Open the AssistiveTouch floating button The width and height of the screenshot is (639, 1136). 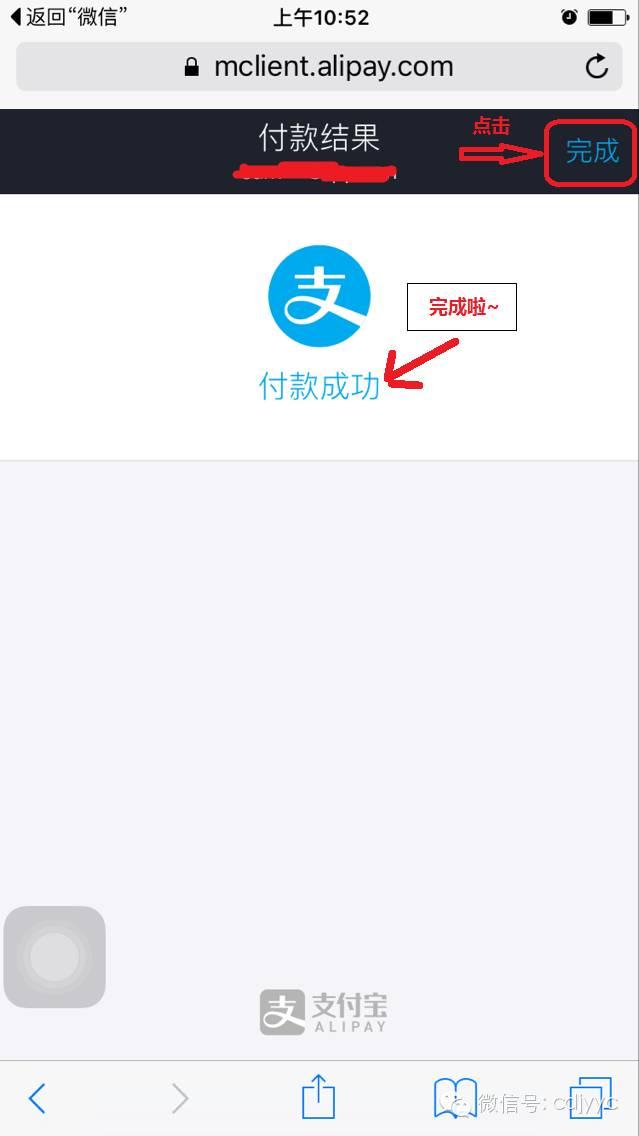[x=54, y=957]
